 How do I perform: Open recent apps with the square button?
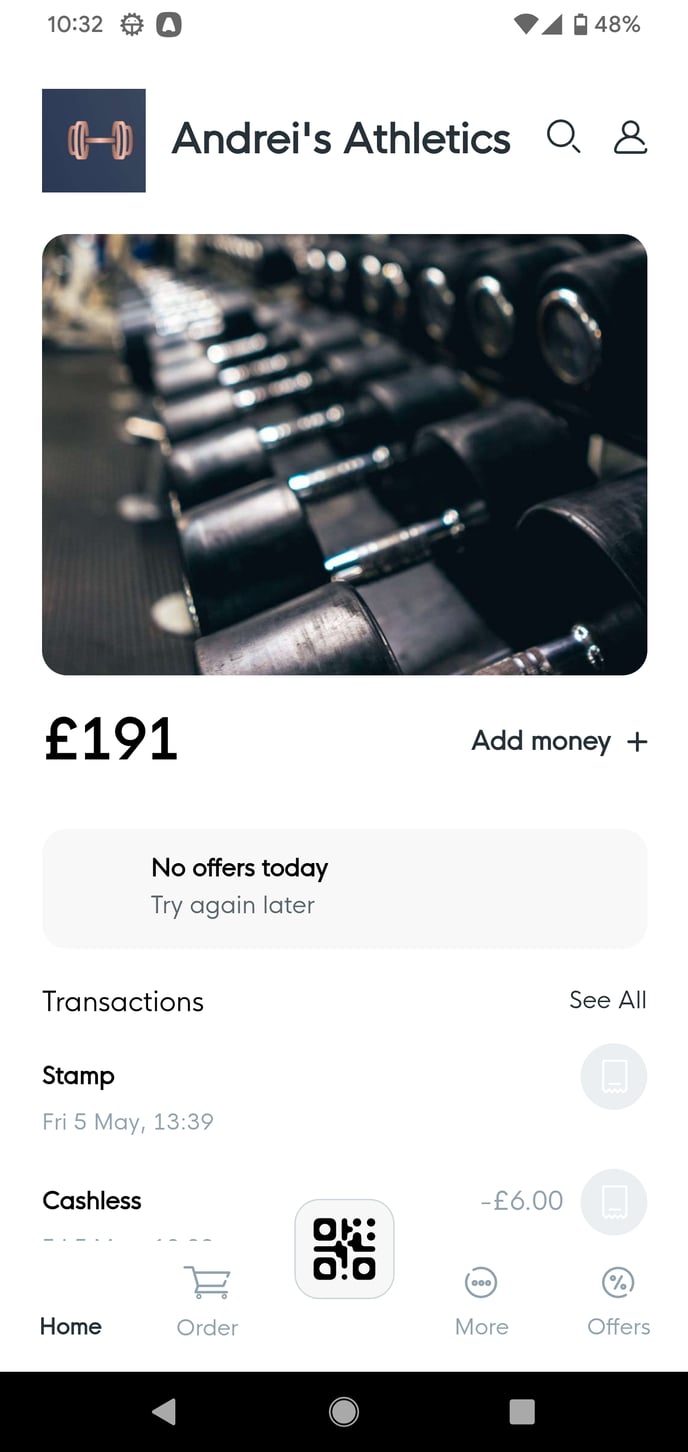pos(522,1411)
